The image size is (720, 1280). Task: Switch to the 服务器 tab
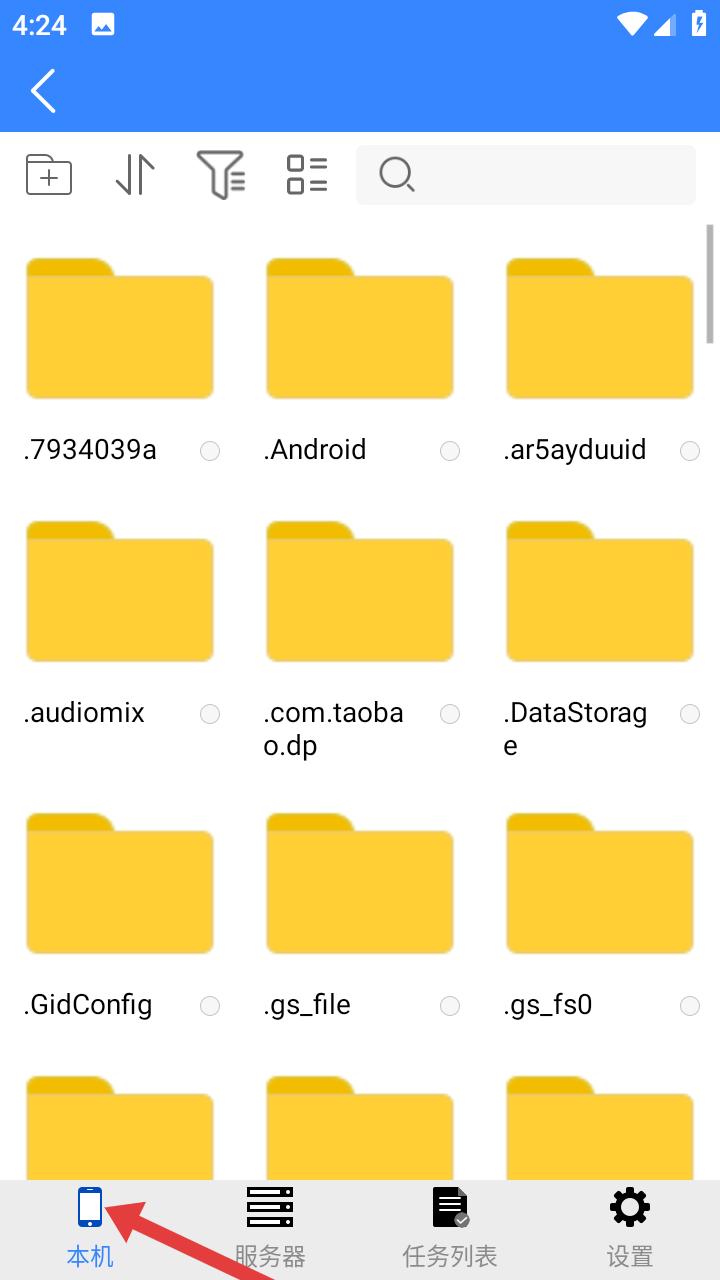[270, 1228]
